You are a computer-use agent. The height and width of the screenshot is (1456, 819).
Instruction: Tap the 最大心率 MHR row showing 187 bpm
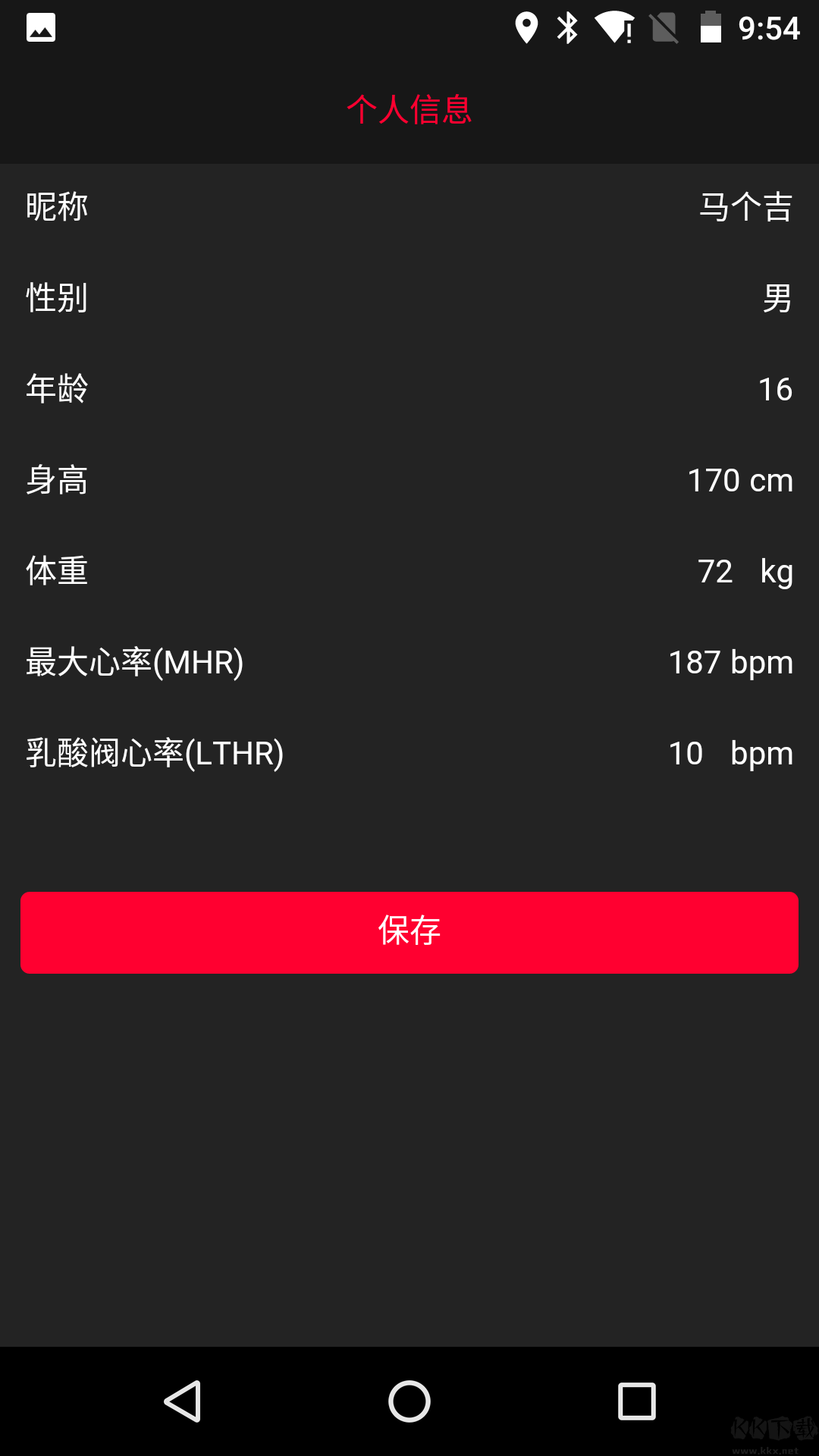(x=409, y=662)
